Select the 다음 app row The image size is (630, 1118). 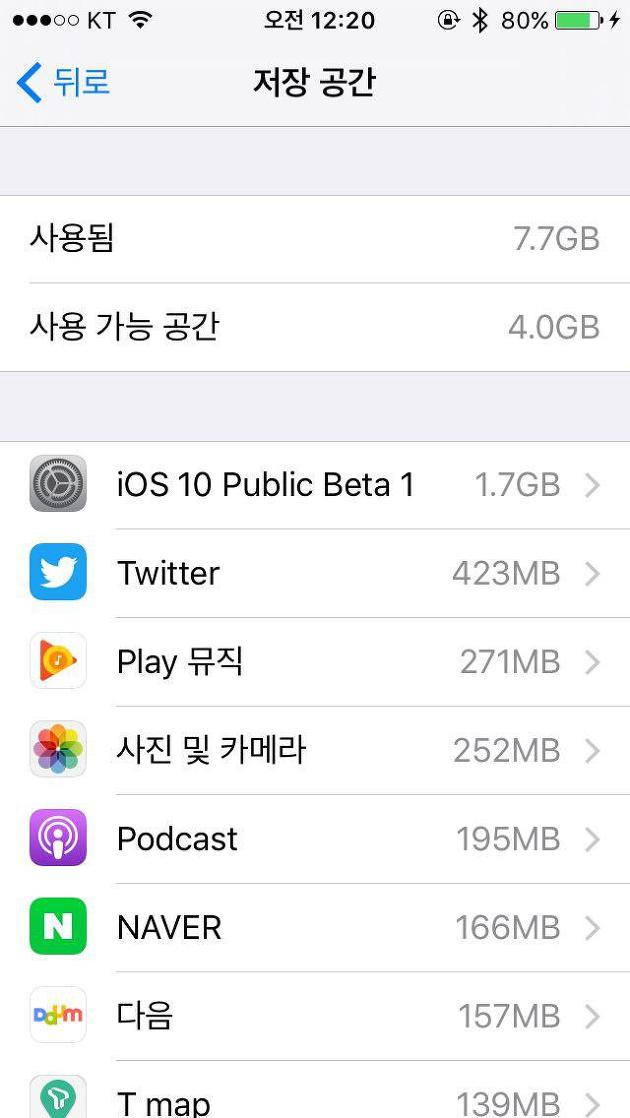315,1016
